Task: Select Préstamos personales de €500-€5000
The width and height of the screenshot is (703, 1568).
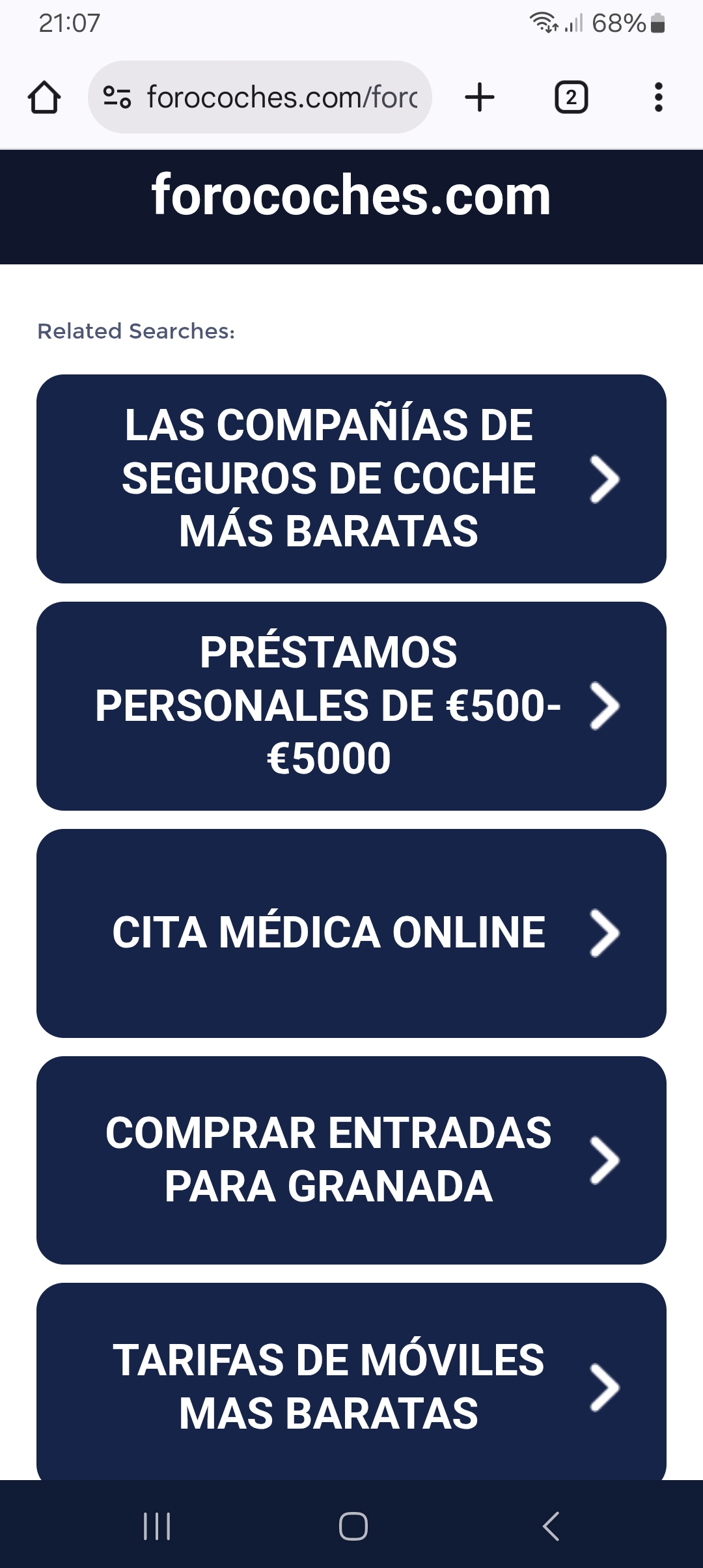Action: (x=351, y=706)
